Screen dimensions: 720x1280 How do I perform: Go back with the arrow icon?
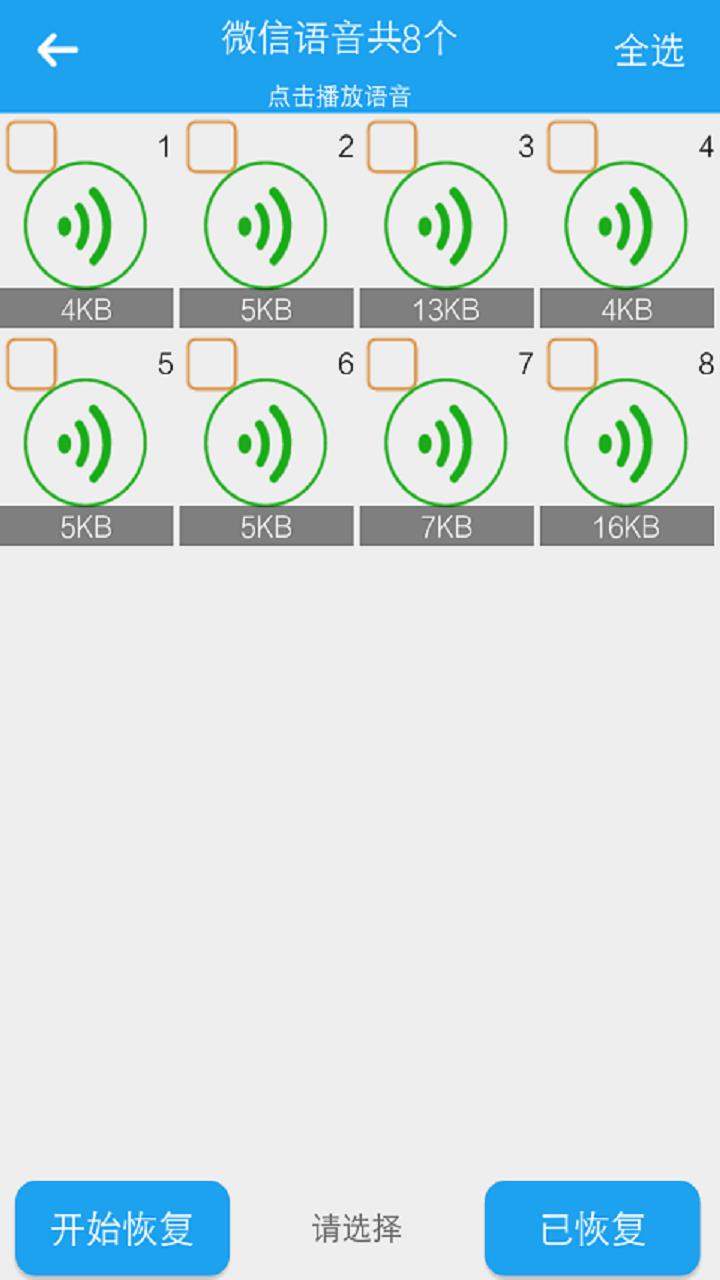pos(57,50)
